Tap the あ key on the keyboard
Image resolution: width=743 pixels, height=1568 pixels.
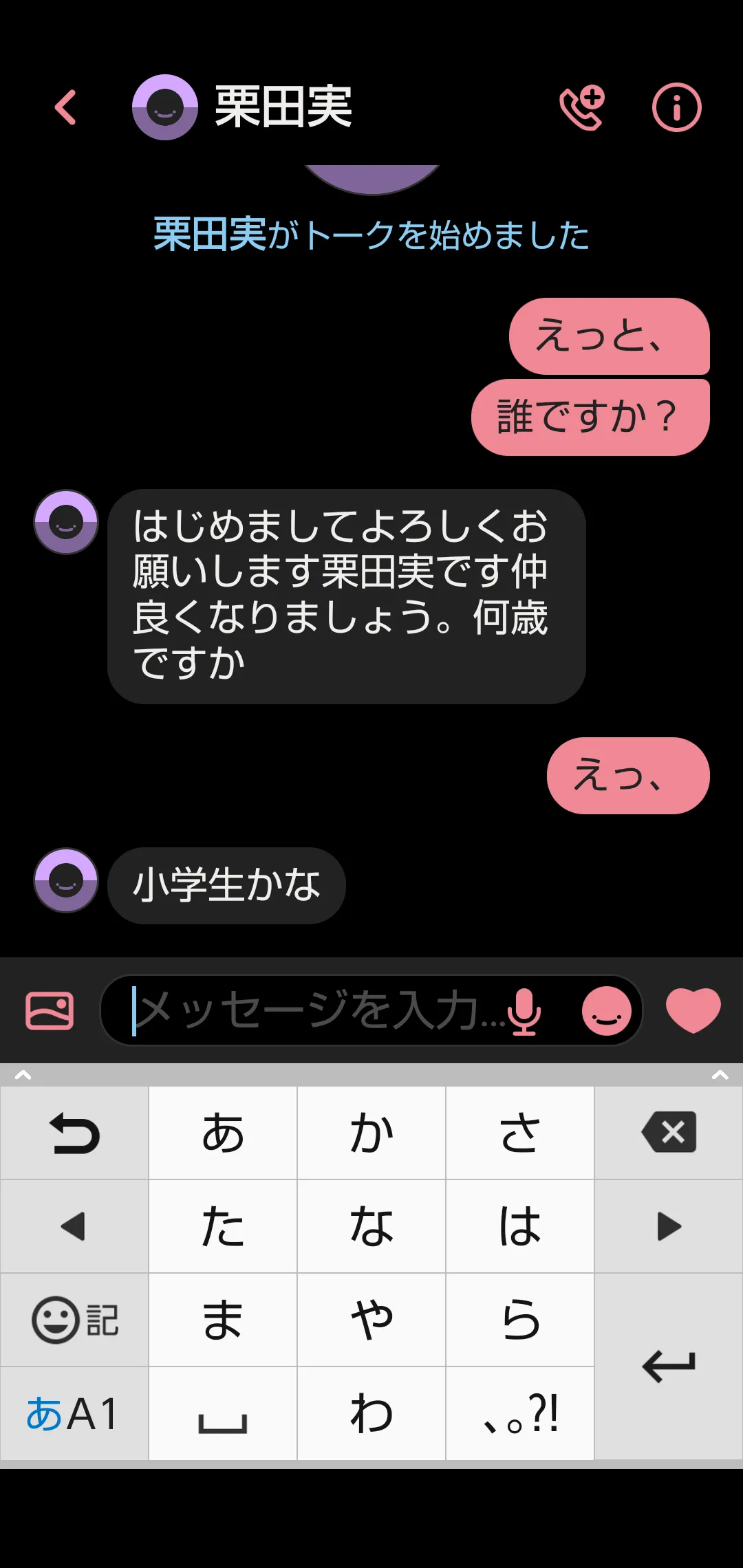pyautogui.click(x=223, y=1132)
